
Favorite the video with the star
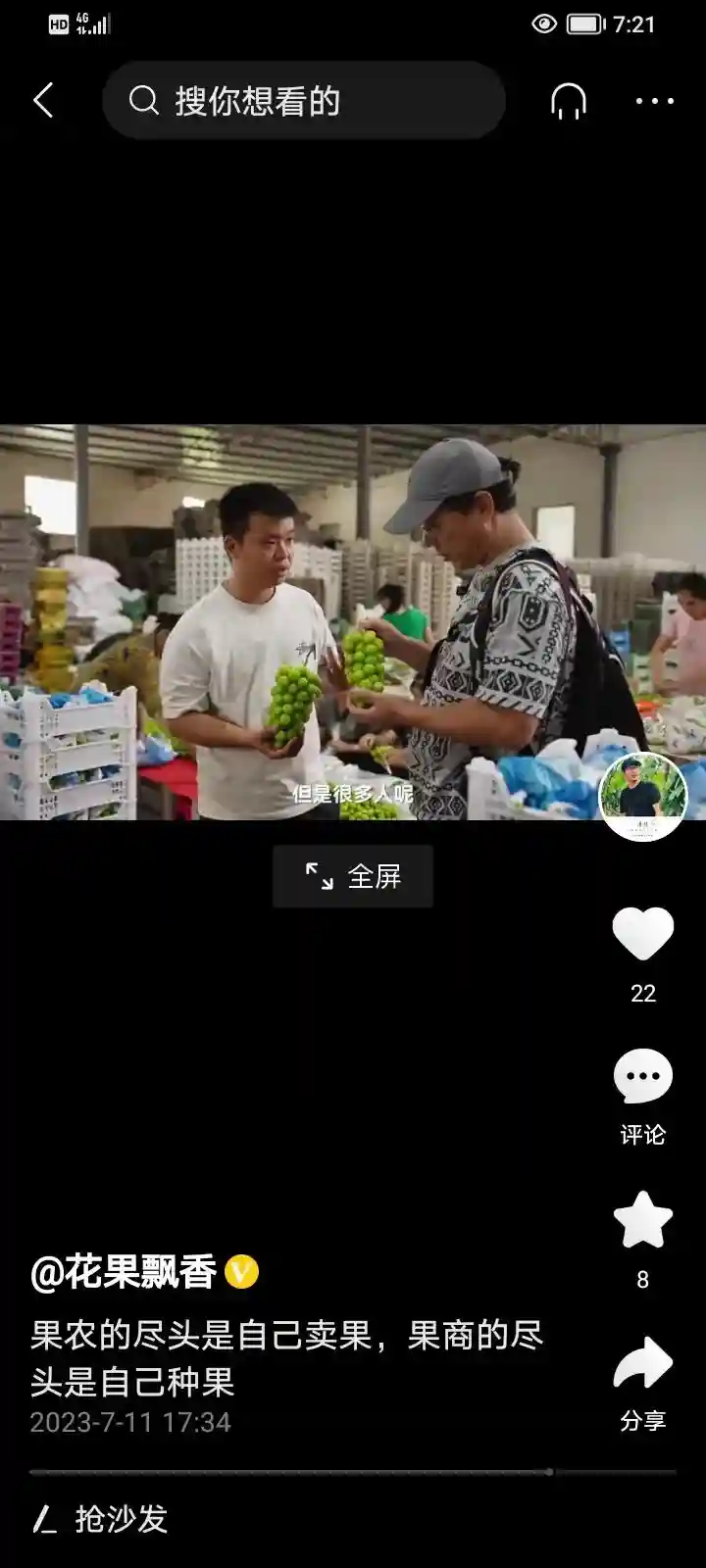click(643, 1220)
